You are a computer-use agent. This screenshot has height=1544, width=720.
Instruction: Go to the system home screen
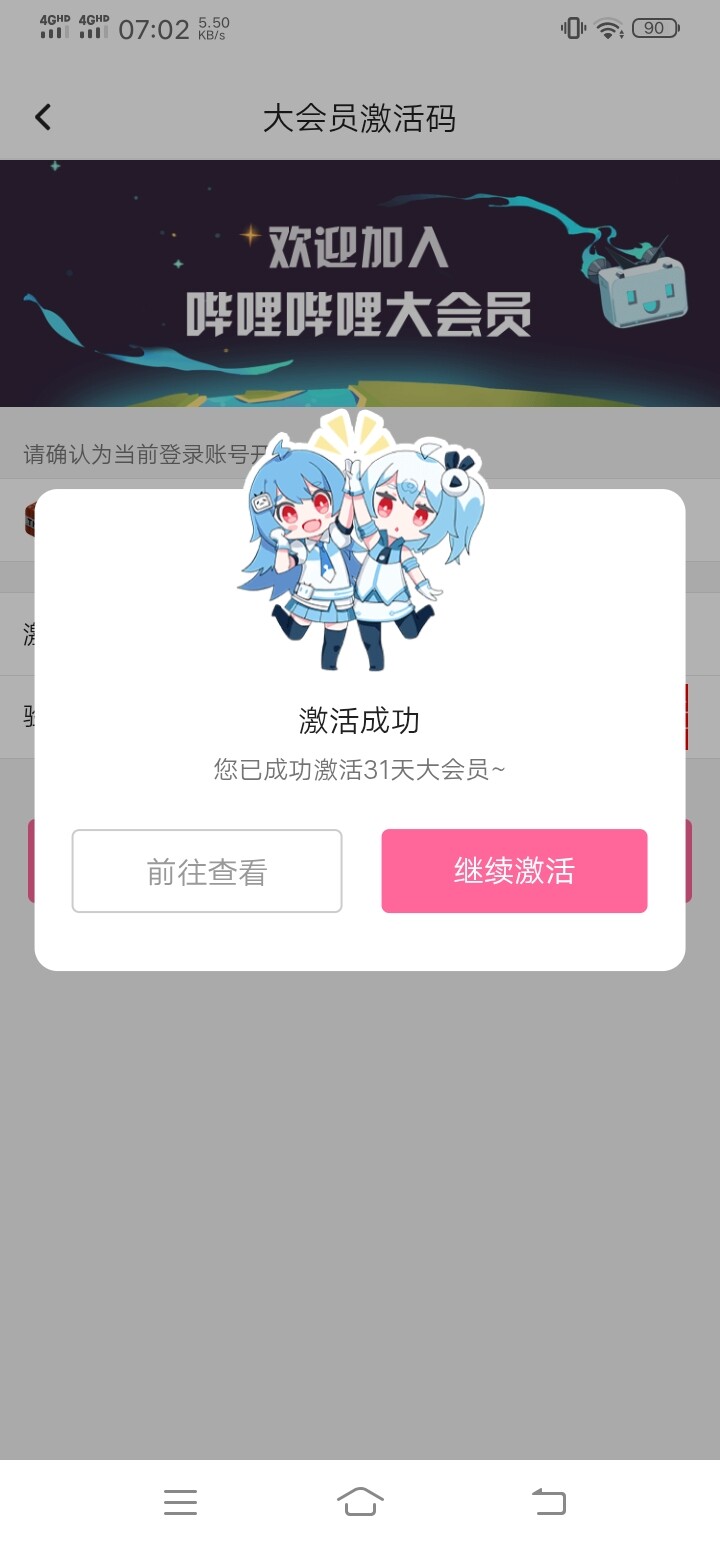click(x=360, y=1502)
